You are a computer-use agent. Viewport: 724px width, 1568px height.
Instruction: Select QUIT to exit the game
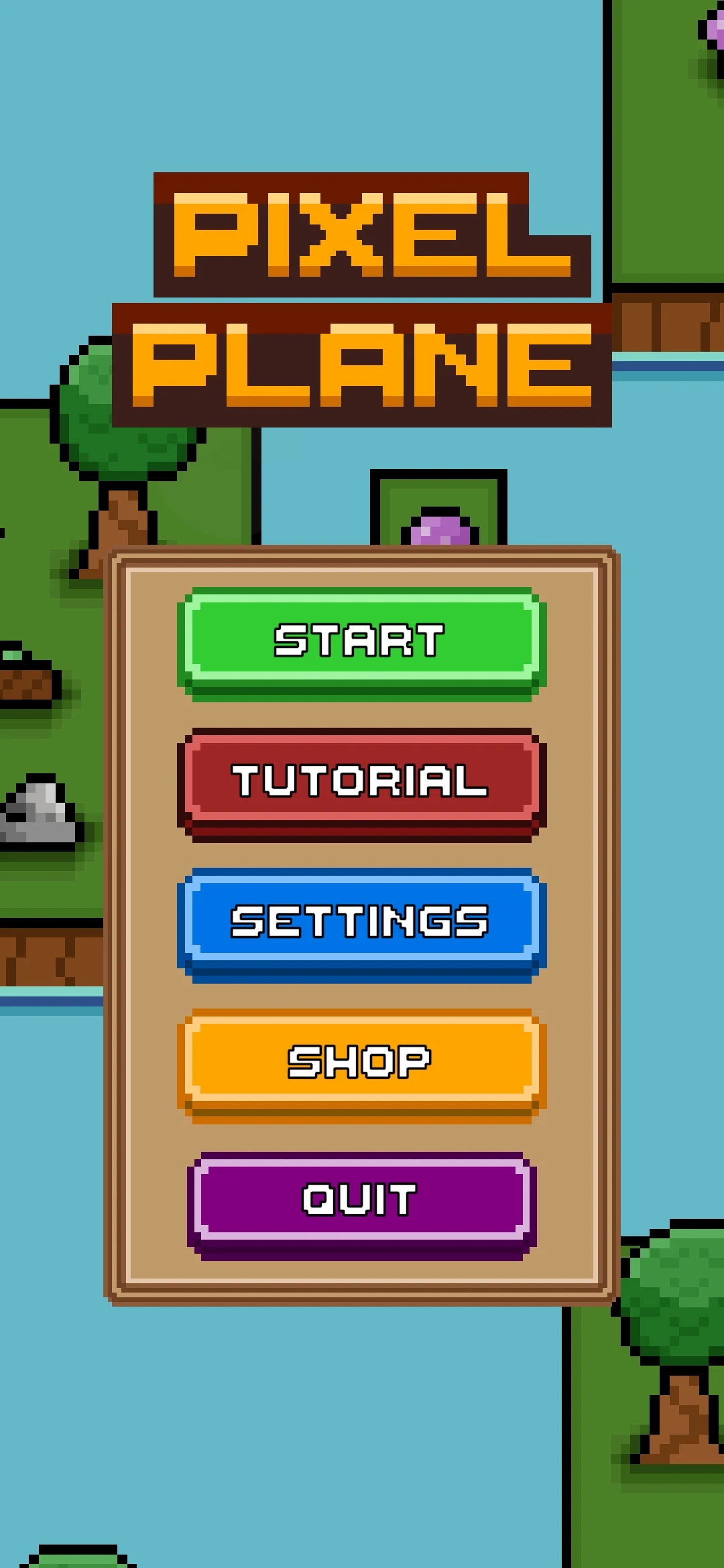(362, 1205)
